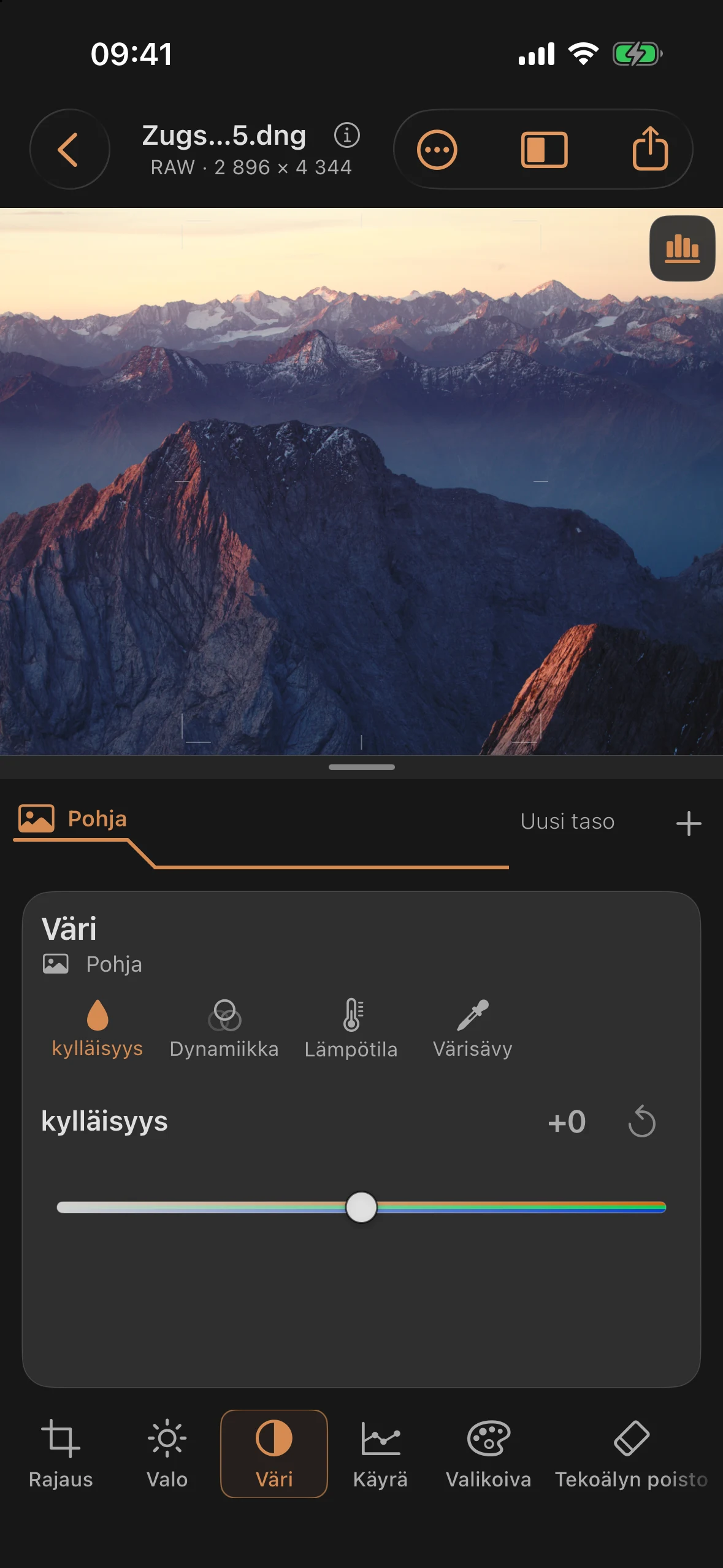Toggle the before/after compare view
The height and width of the screenshot is (1568, 723).
pyautogui.click(x=544, y=149)
